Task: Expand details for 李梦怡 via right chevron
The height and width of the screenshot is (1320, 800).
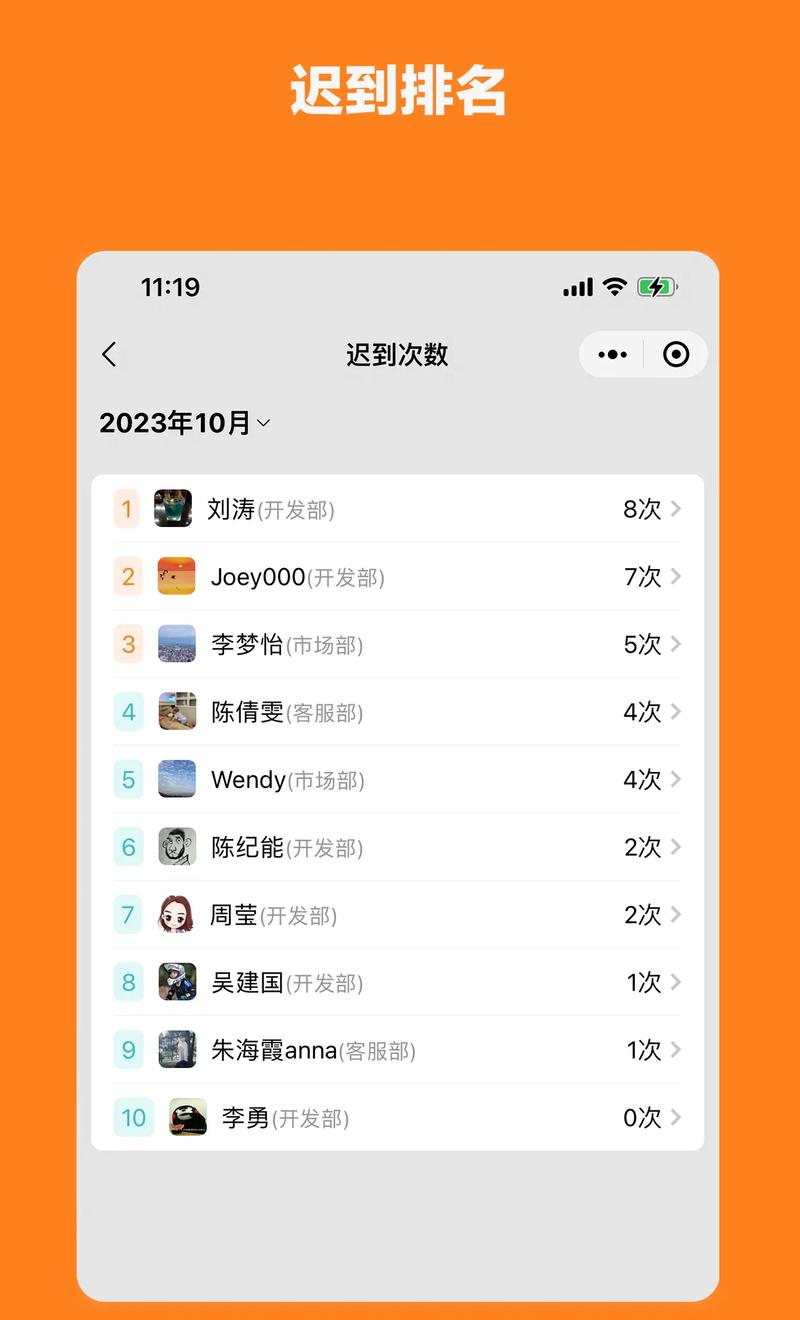Action: click(x=677, y=644)
